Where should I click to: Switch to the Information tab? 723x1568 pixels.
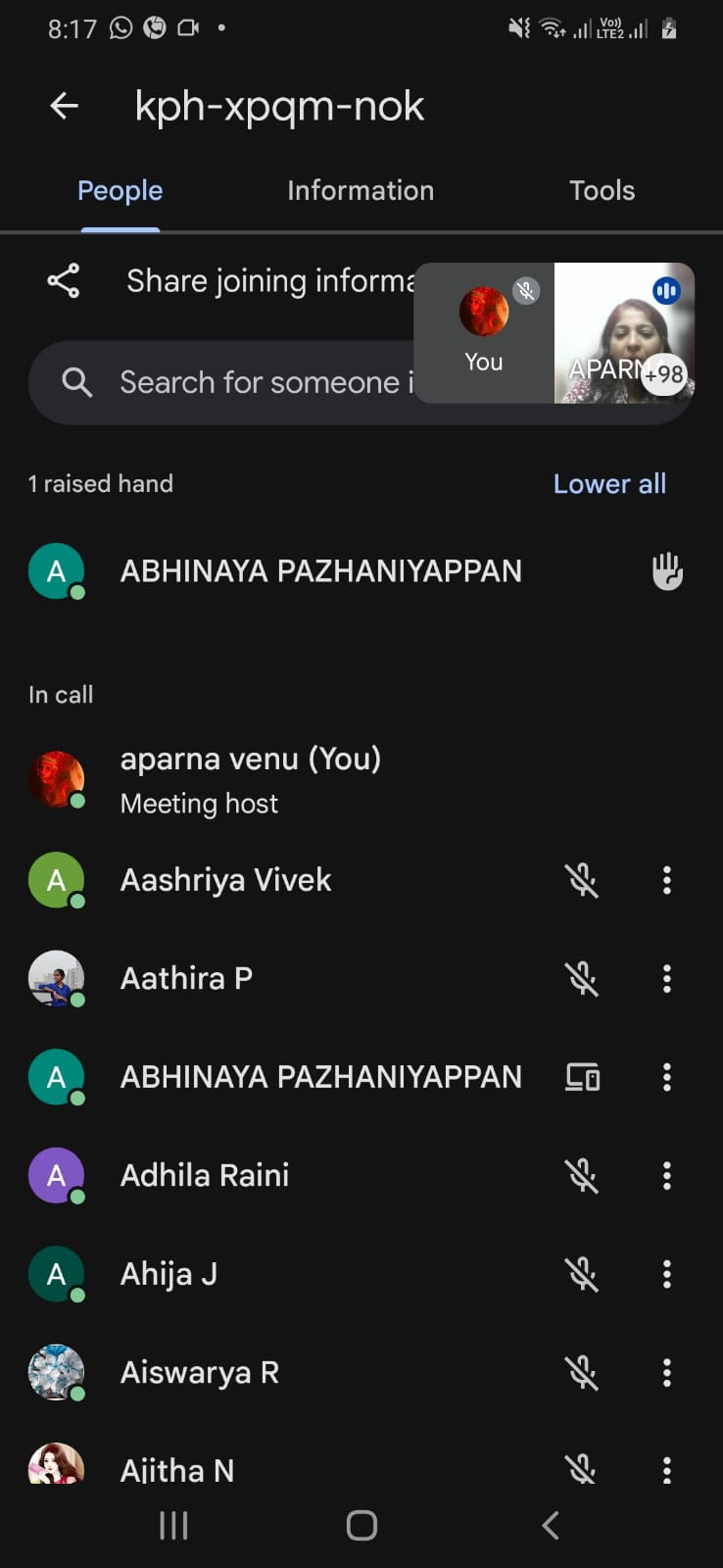(360, 191)
